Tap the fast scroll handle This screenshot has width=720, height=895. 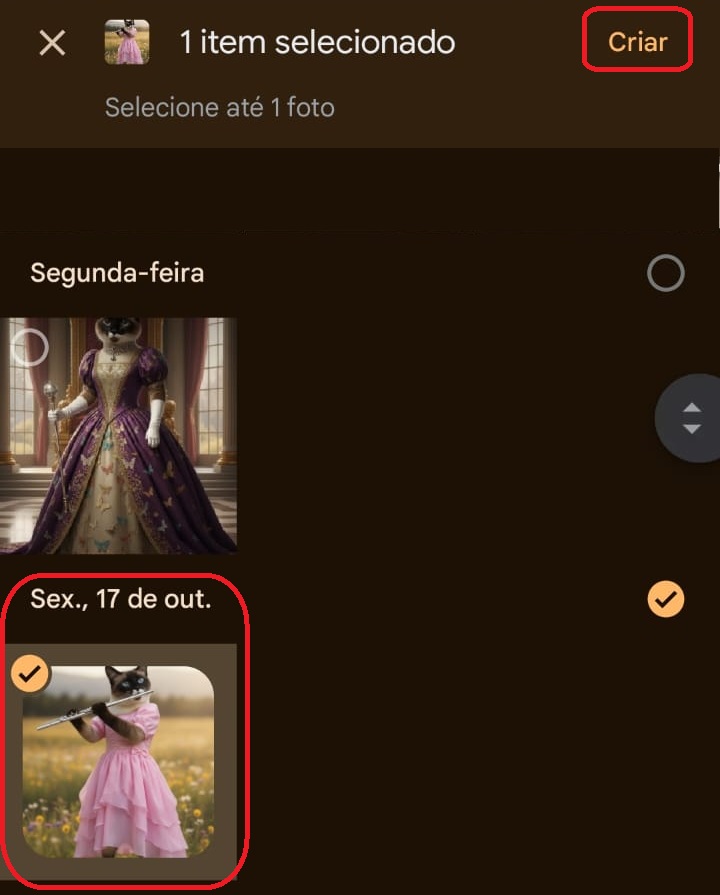tap(691, 418)
